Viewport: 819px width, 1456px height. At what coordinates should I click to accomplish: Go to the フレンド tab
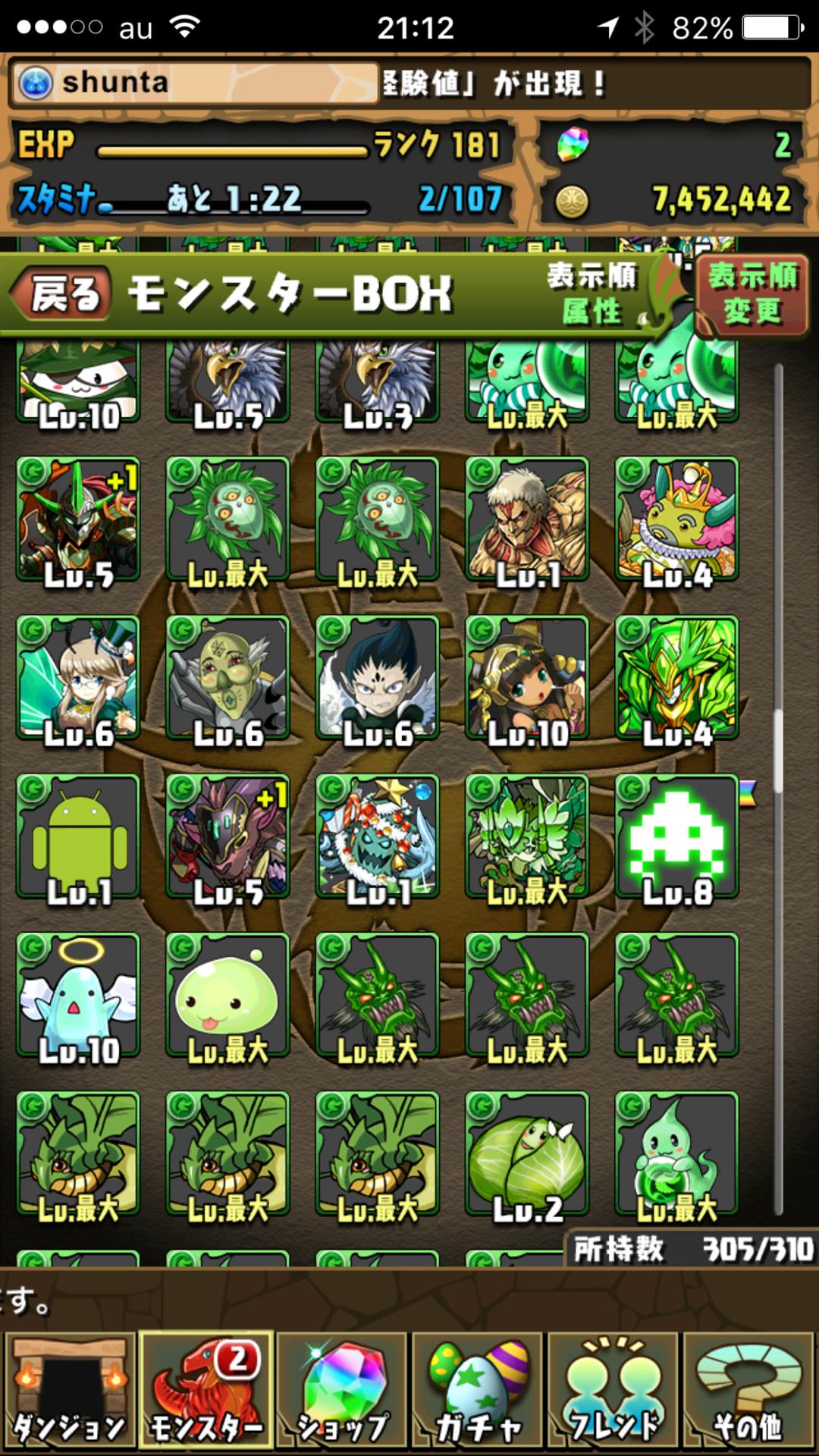614,1392
